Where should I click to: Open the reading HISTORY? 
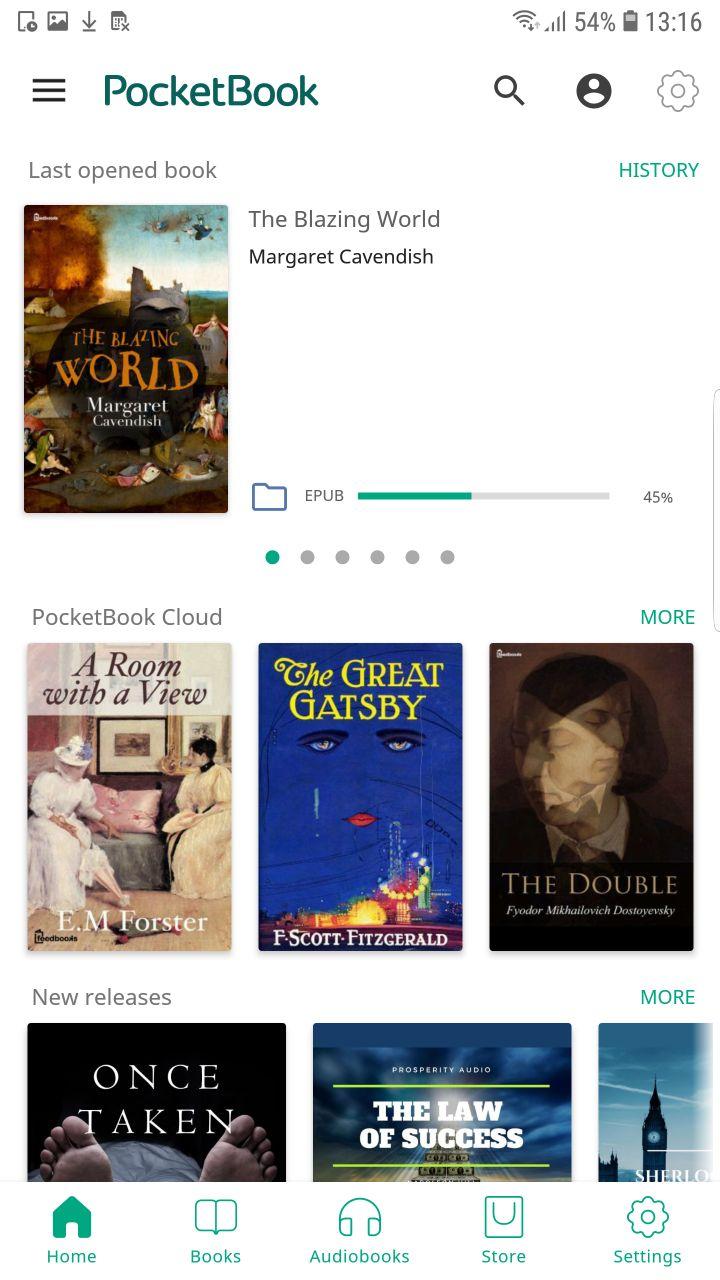(x=658, y=170)
